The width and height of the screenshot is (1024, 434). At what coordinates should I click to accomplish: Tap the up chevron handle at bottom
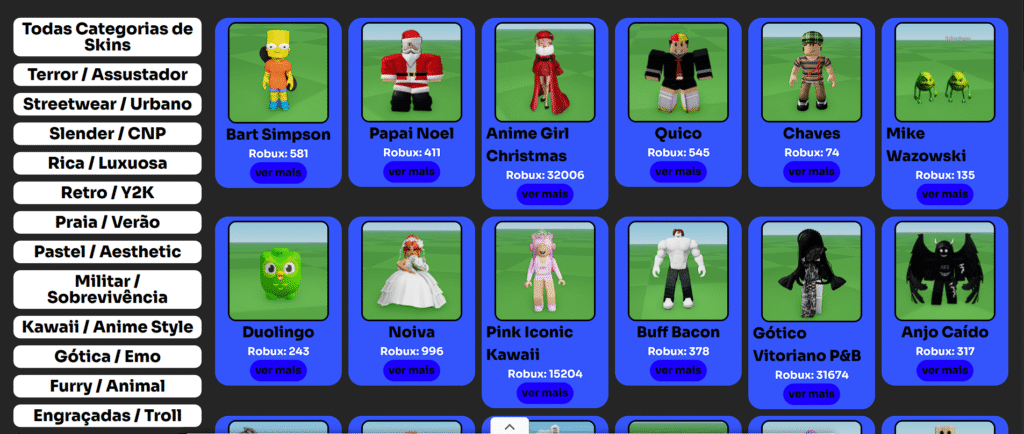point(509,426)
